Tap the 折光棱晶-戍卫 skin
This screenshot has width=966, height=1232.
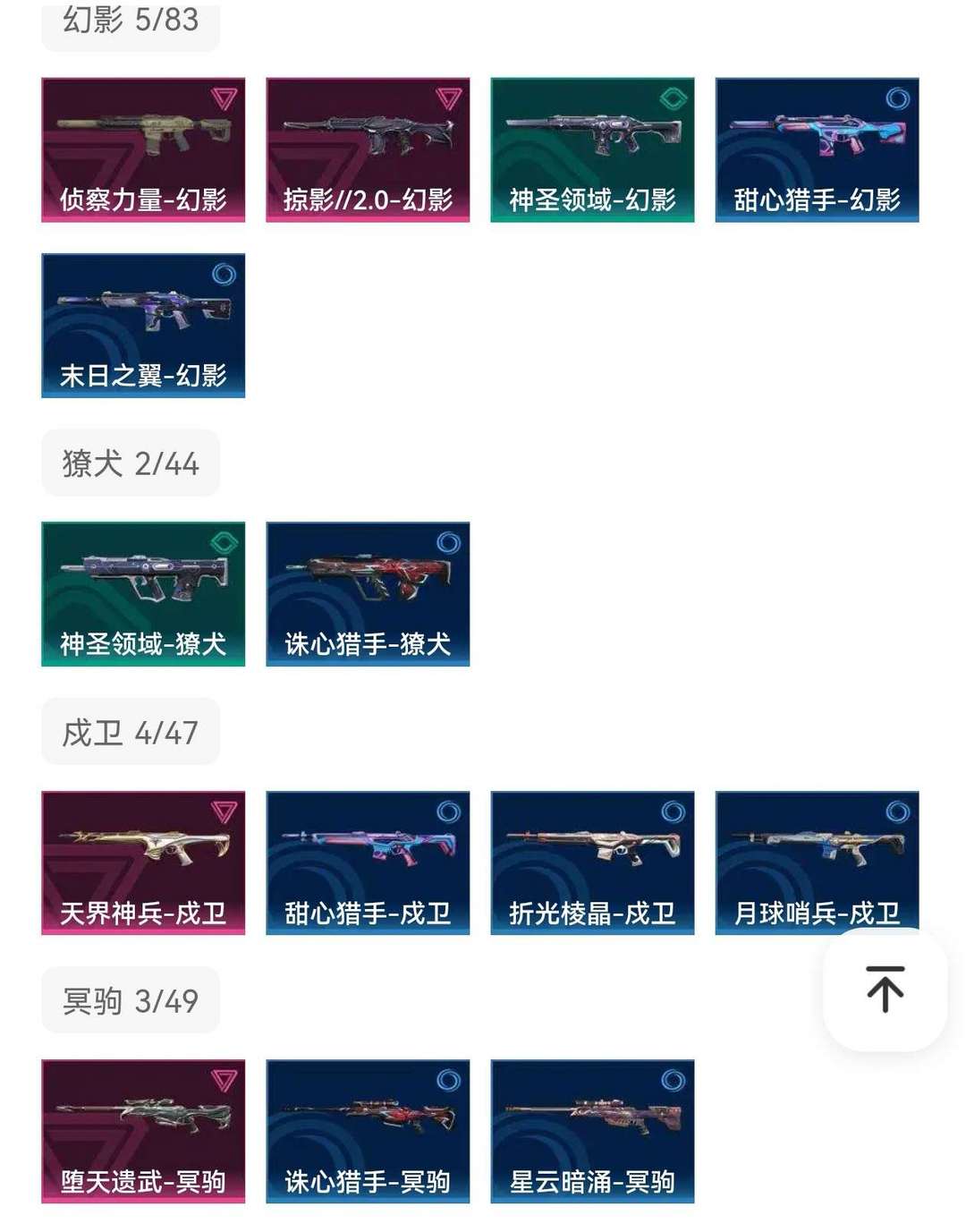coord(592,862)
